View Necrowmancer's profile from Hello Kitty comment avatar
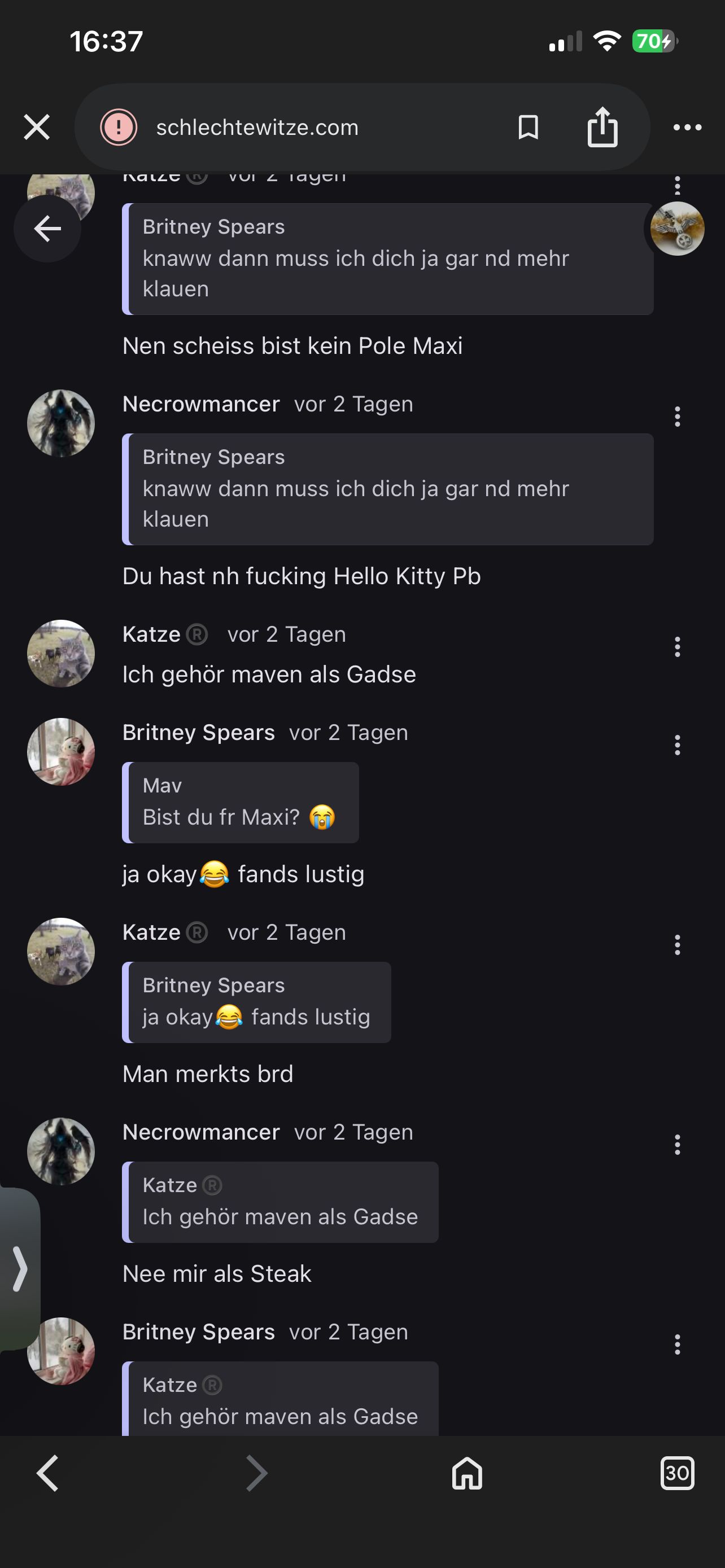Screen dimensions: 725x1568 click(x=61, y=423)
